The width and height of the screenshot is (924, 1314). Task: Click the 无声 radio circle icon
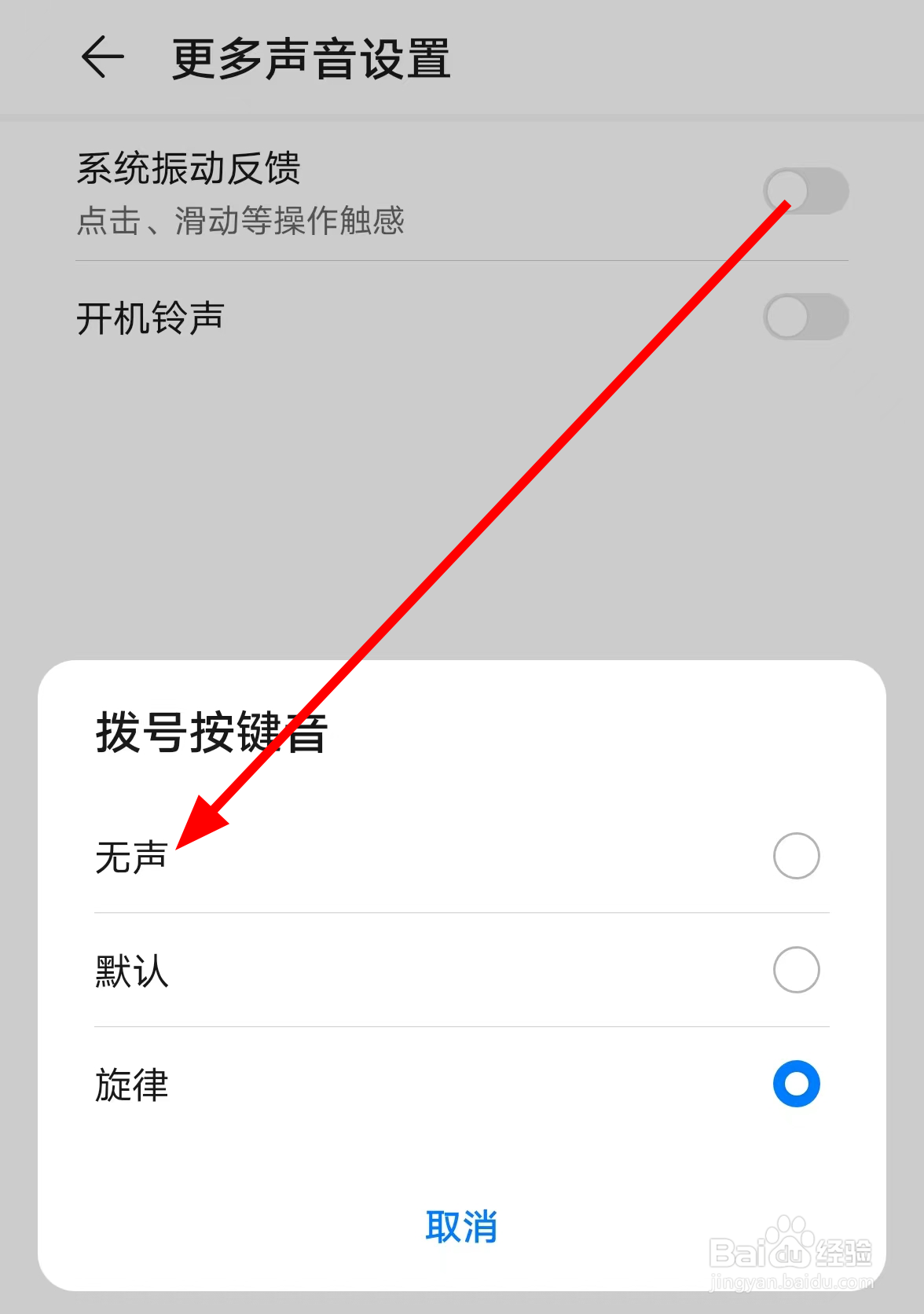click(x=796, y=855)
